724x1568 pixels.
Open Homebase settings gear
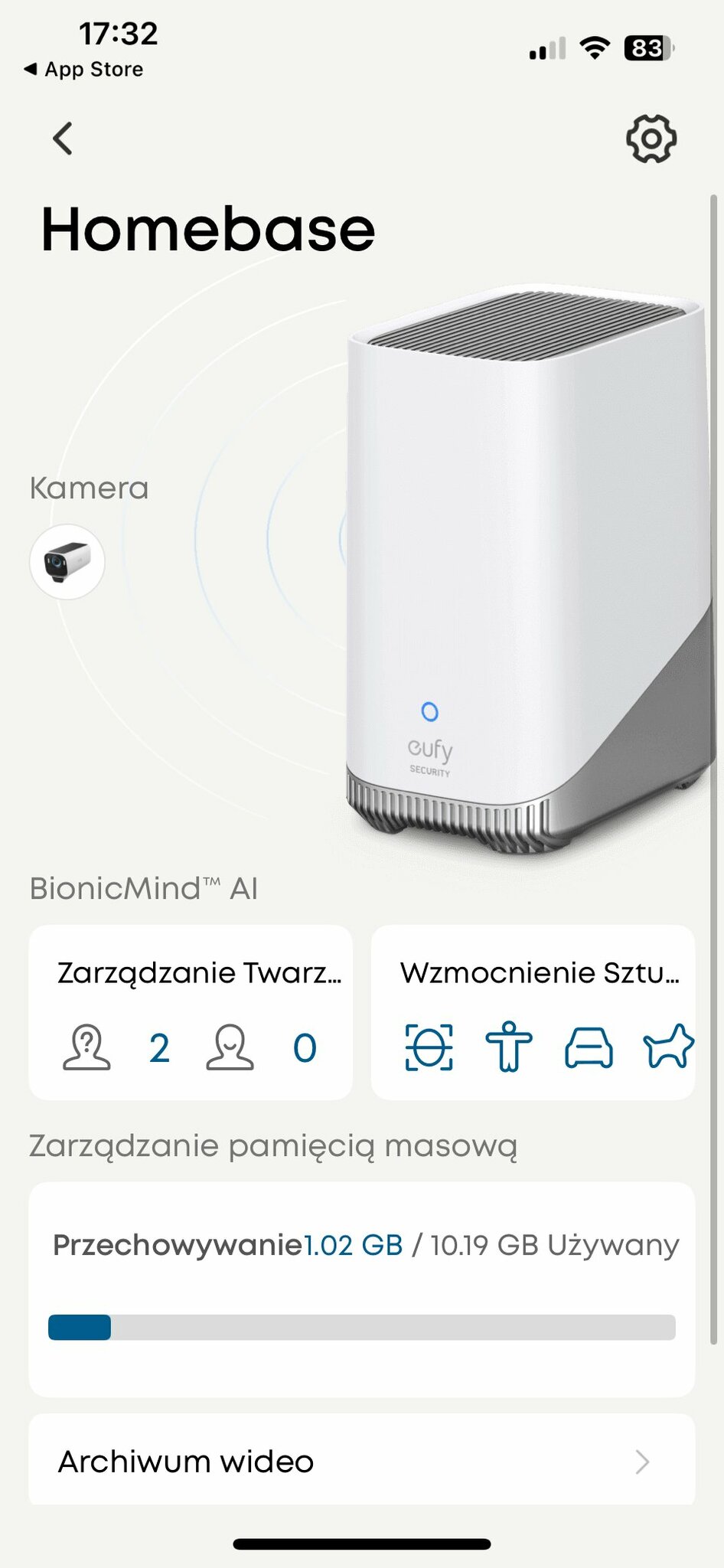651,139
